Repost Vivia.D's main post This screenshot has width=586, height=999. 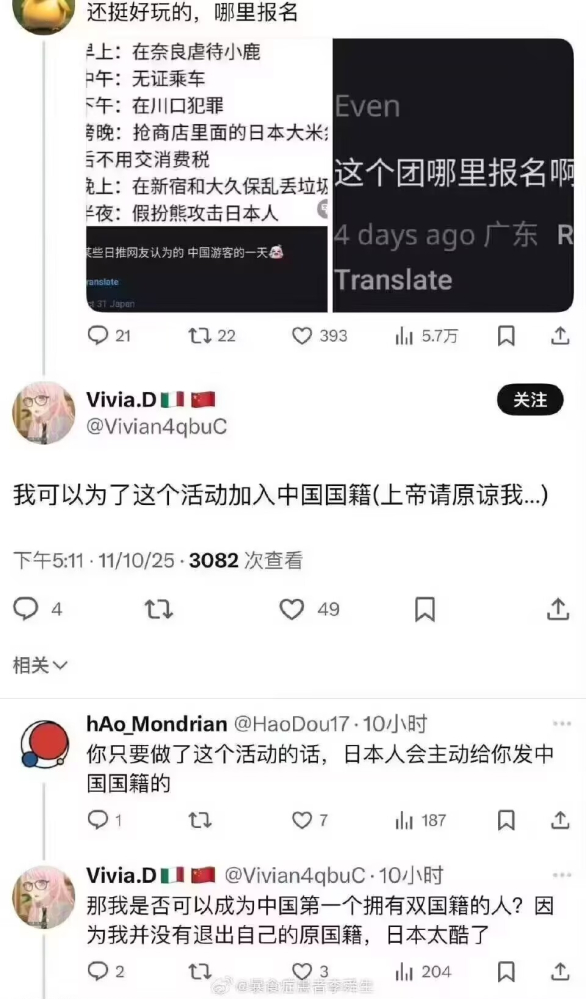point(158,609)
